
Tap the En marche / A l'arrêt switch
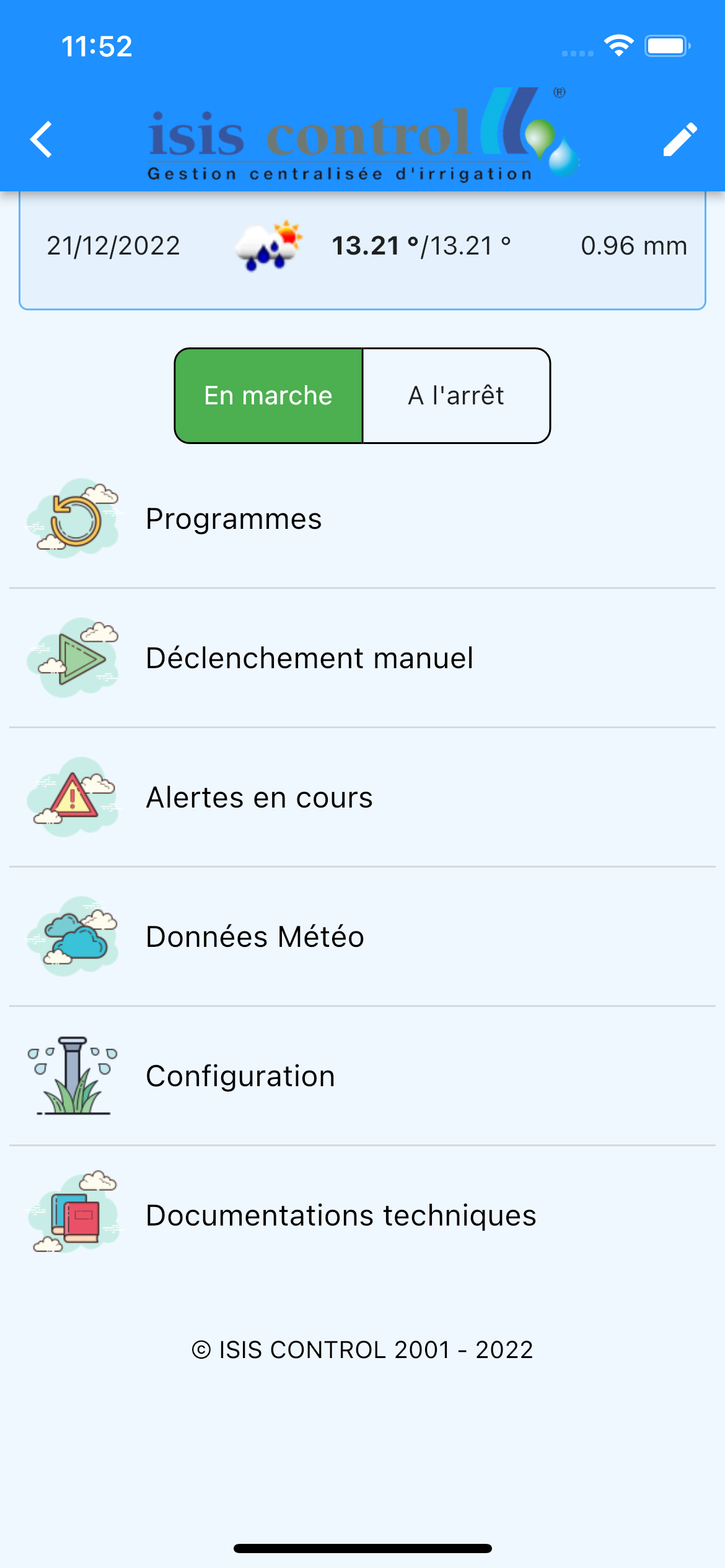pyautogui.click(x=362, y=394)
